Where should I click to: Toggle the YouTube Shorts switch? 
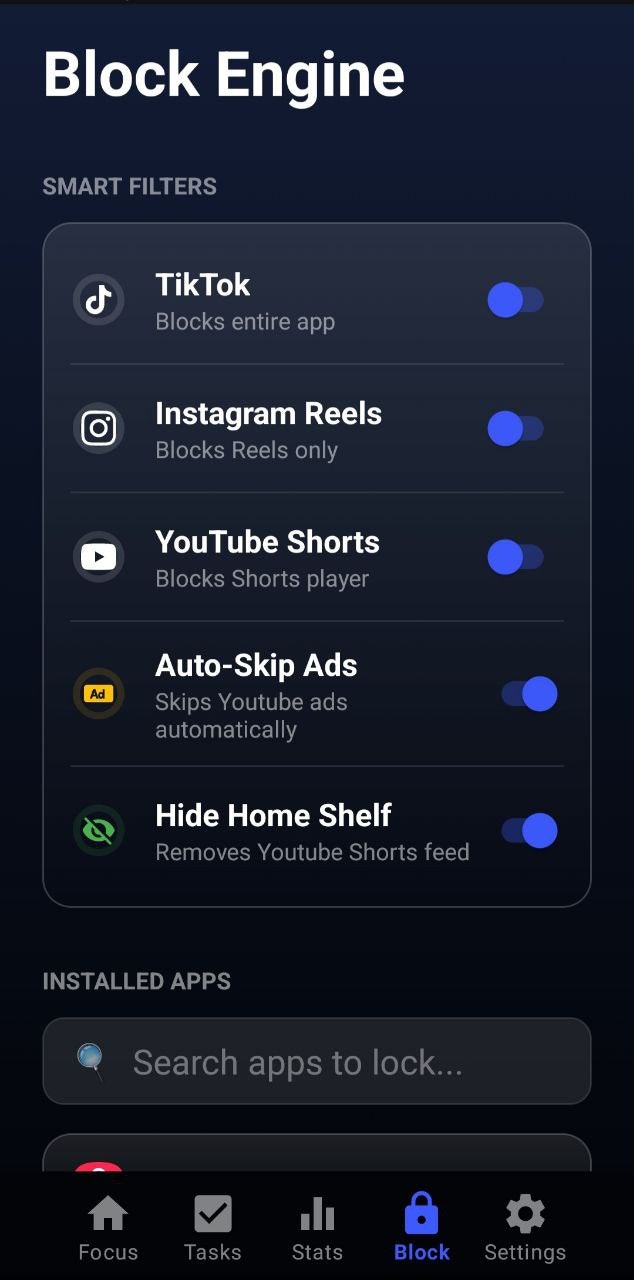coord(515,557)
